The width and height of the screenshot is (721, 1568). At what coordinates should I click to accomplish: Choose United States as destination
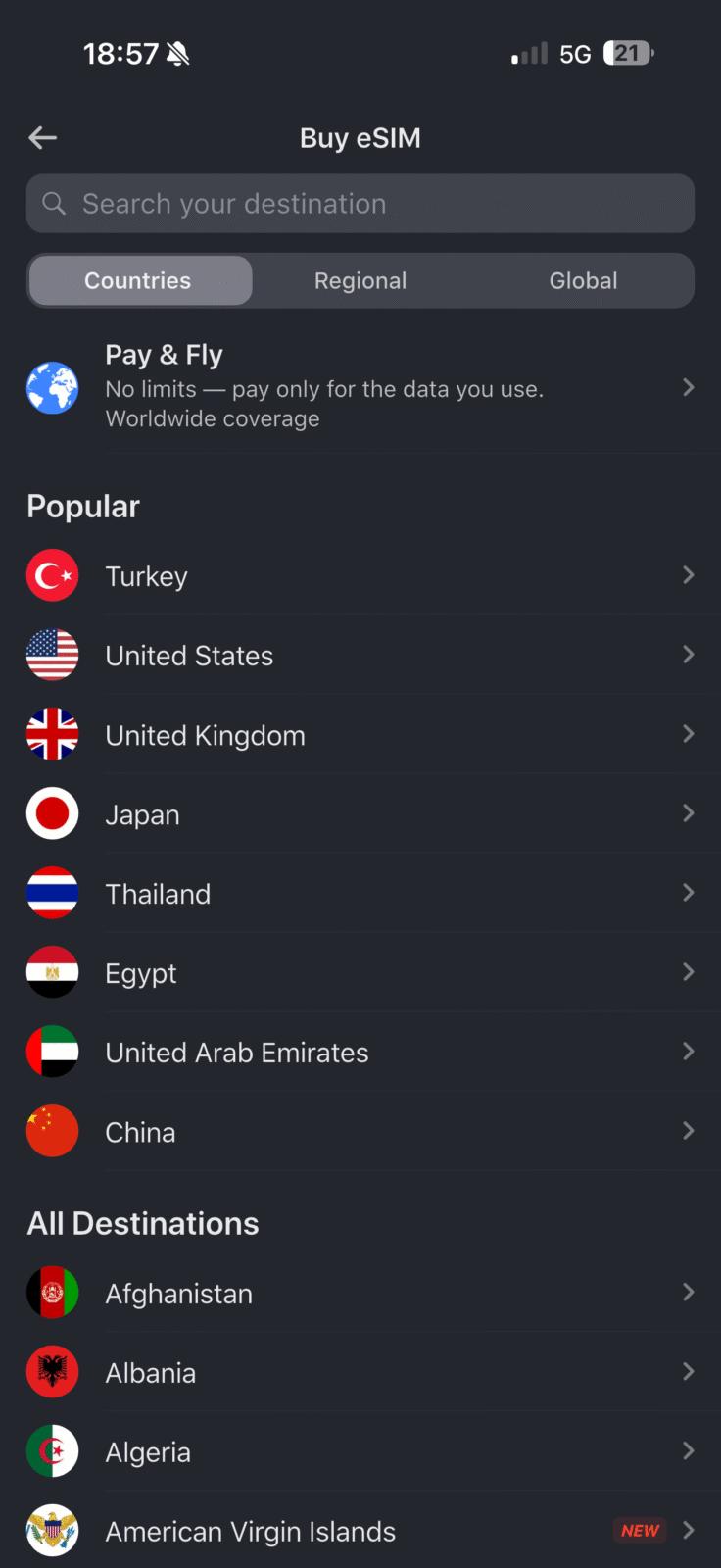click(360, 656)
